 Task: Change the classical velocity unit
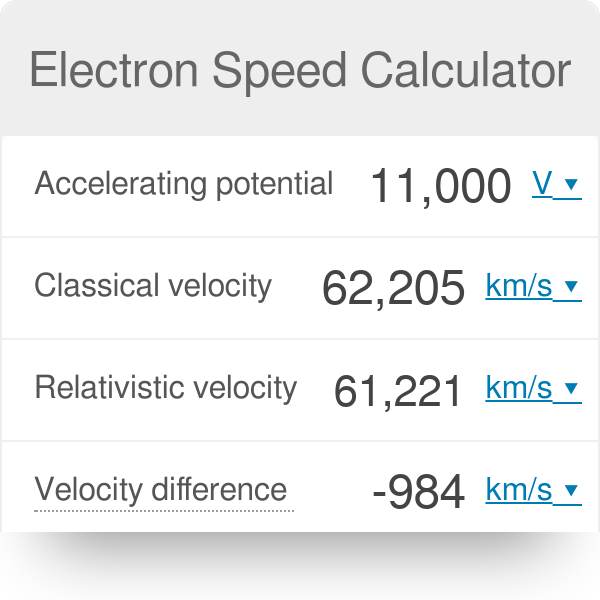pyautogui.click(x=532, y=287)
